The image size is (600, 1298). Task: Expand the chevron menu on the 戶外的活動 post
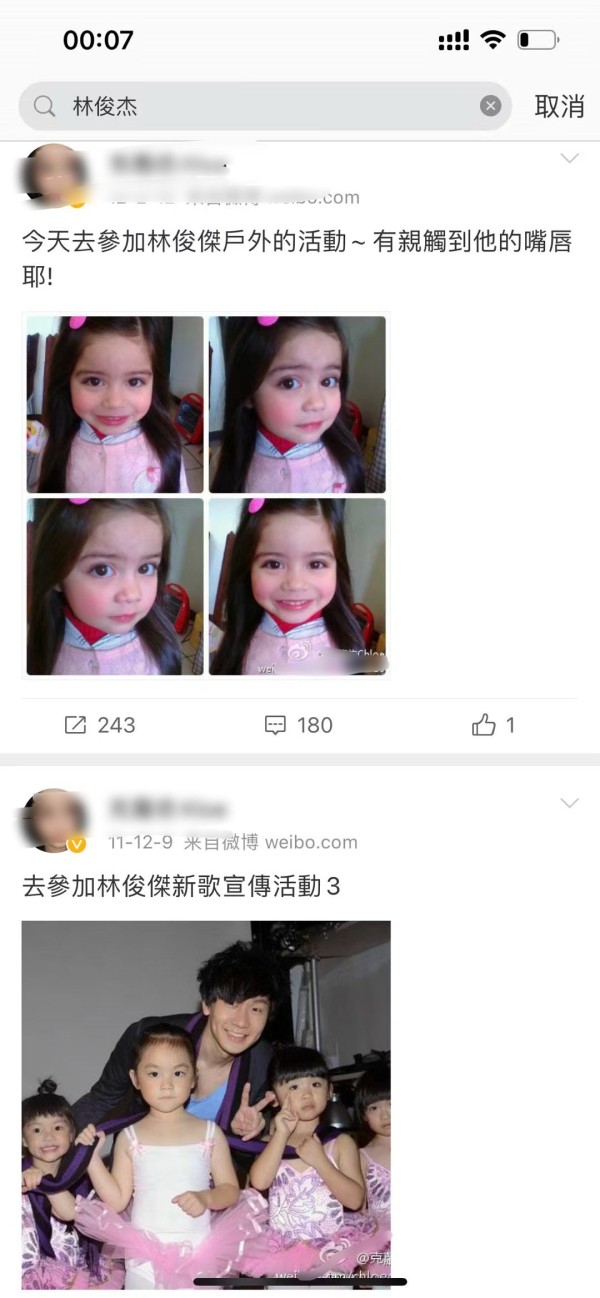click(x=569, y=159)
